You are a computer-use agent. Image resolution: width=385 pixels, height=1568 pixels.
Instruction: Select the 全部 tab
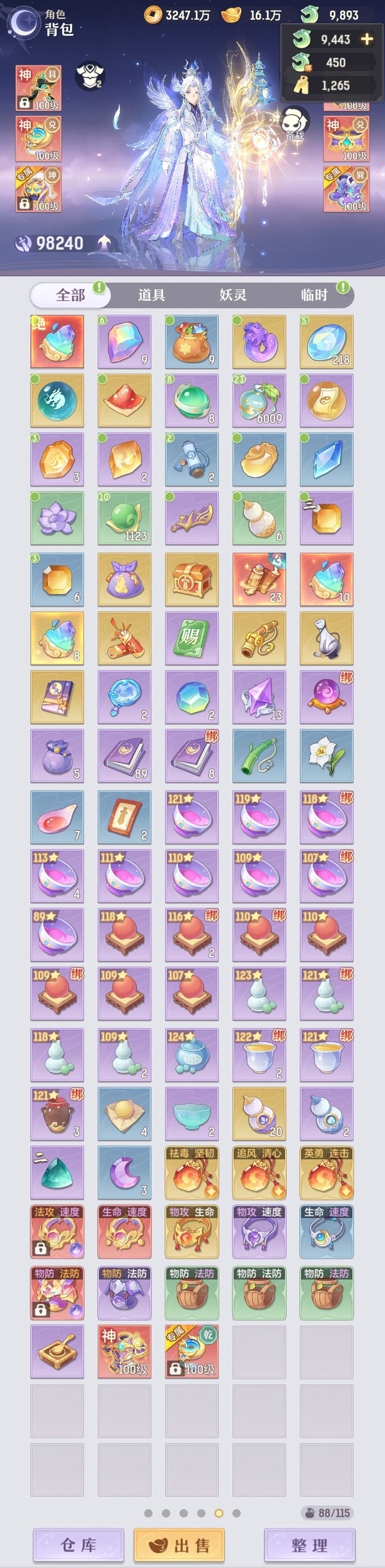(x=71, y=295)
